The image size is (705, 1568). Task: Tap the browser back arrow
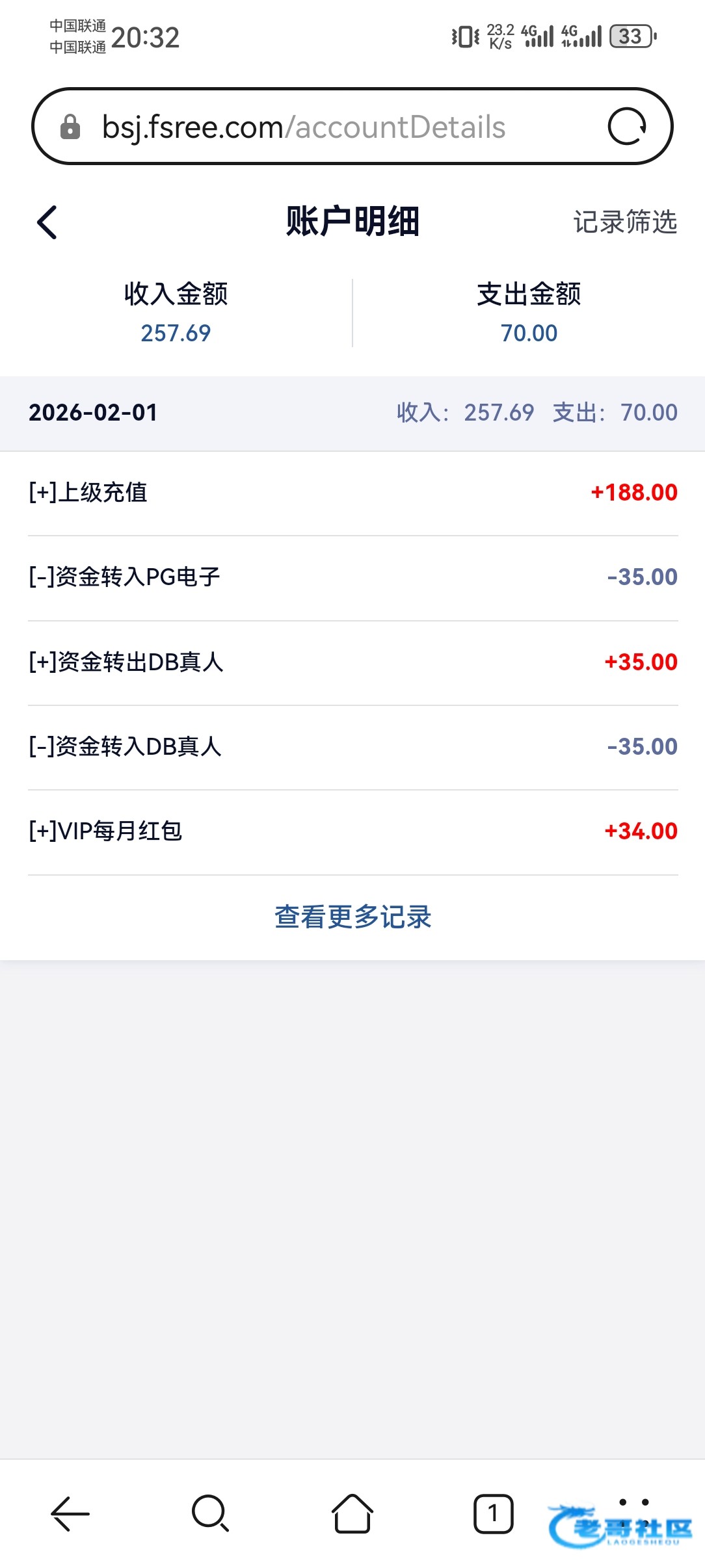tap(70, 1513)
